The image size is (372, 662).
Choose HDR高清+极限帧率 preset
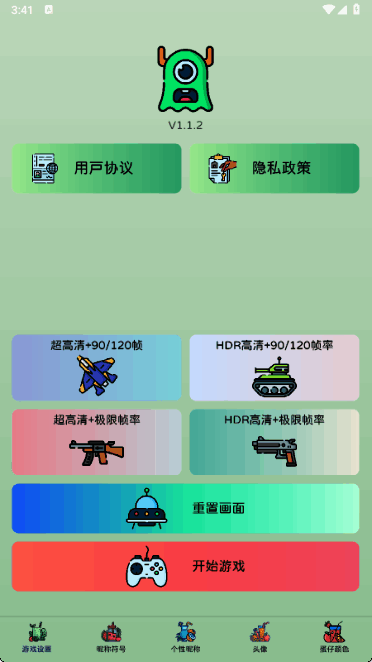click(274, 442)
